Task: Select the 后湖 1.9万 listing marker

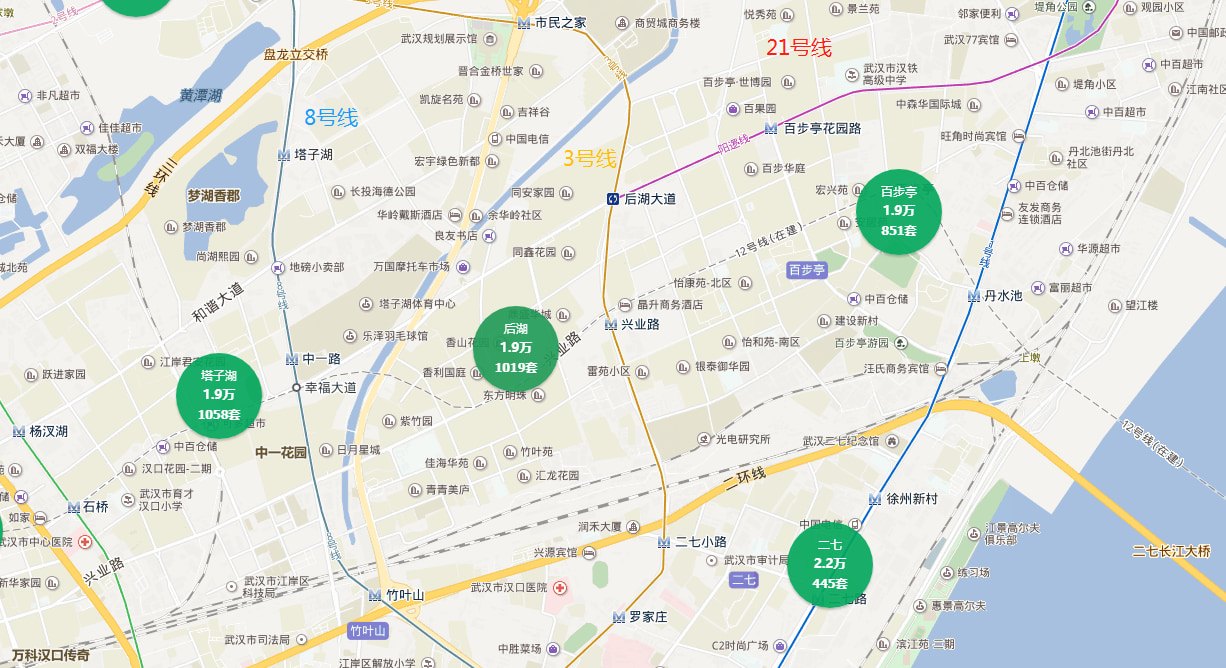Action: (x=516, y=348)
